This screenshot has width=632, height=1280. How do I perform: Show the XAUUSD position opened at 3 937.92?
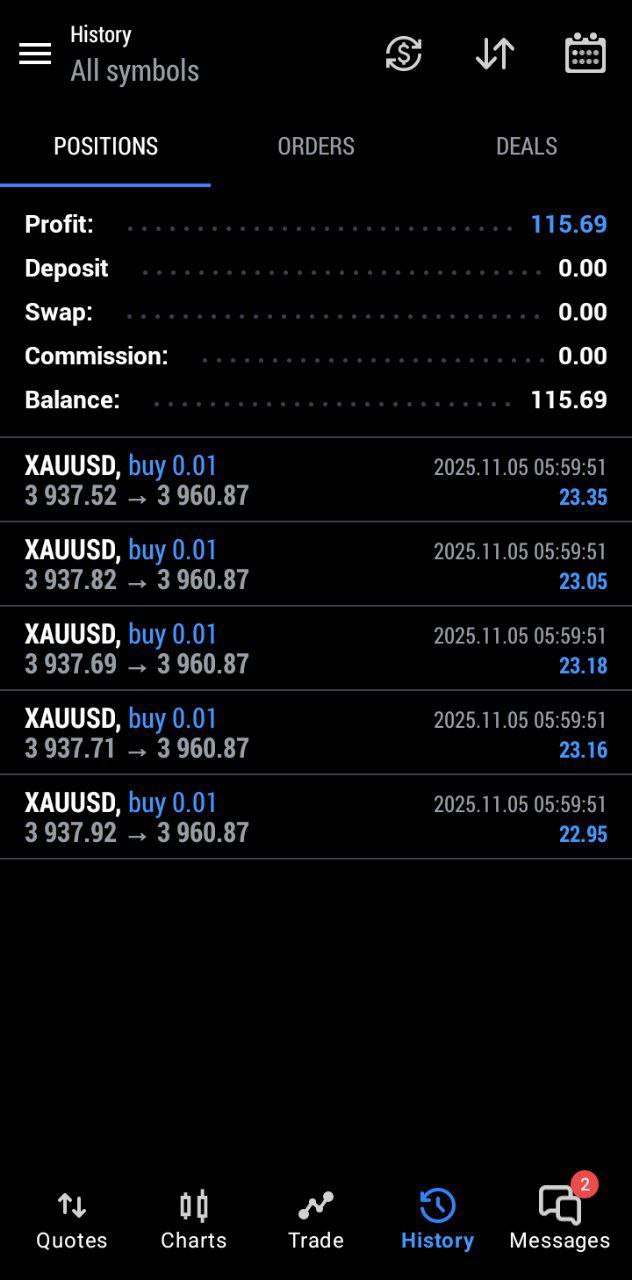316,817
